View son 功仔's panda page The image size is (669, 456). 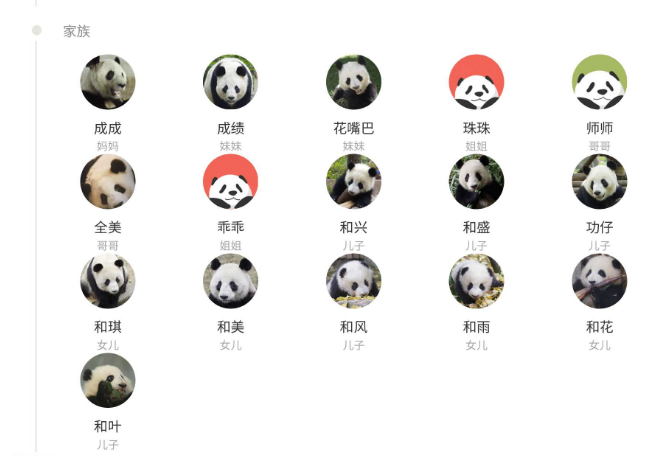pos(600,181)
